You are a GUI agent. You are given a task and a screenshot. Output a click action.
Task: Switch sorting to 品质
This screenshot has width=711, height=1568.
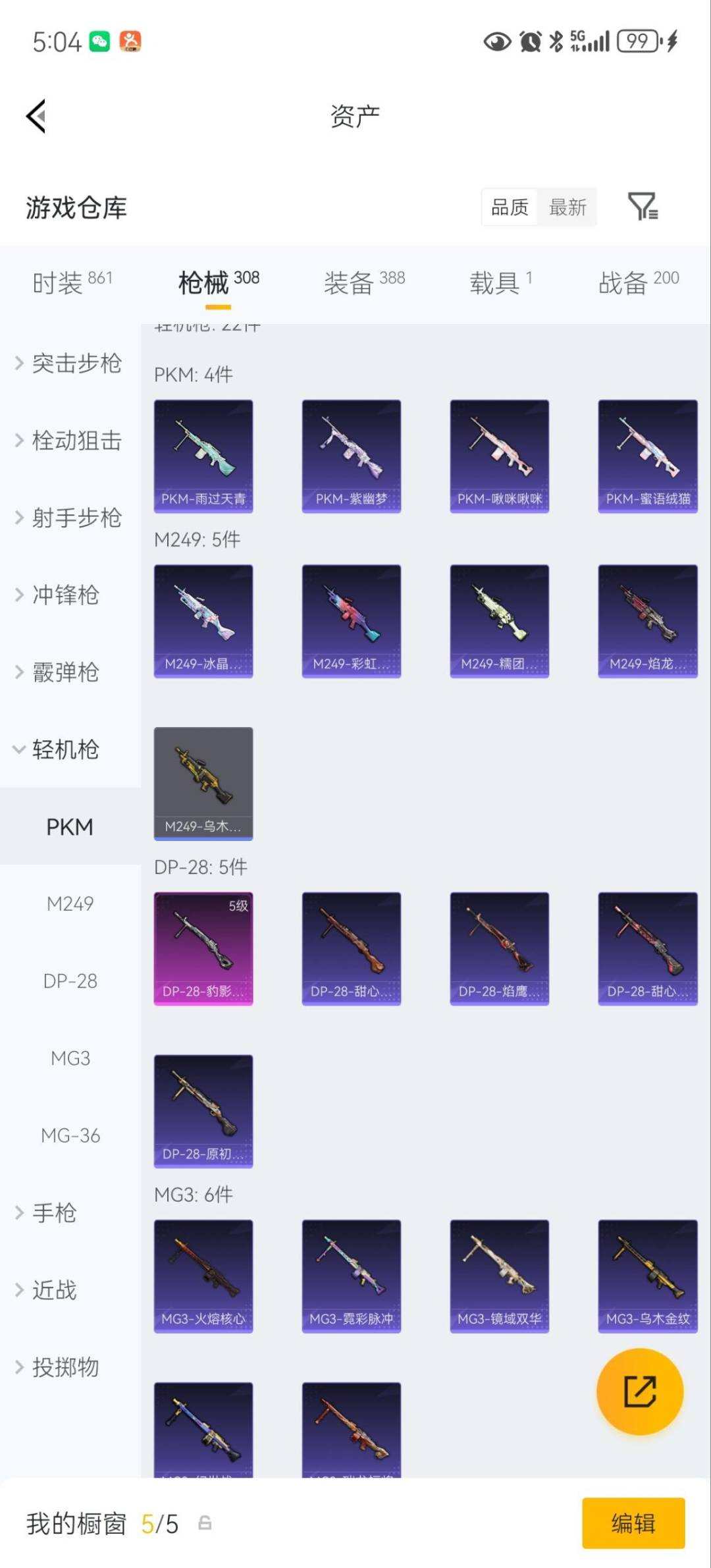[x=508, y=207]
